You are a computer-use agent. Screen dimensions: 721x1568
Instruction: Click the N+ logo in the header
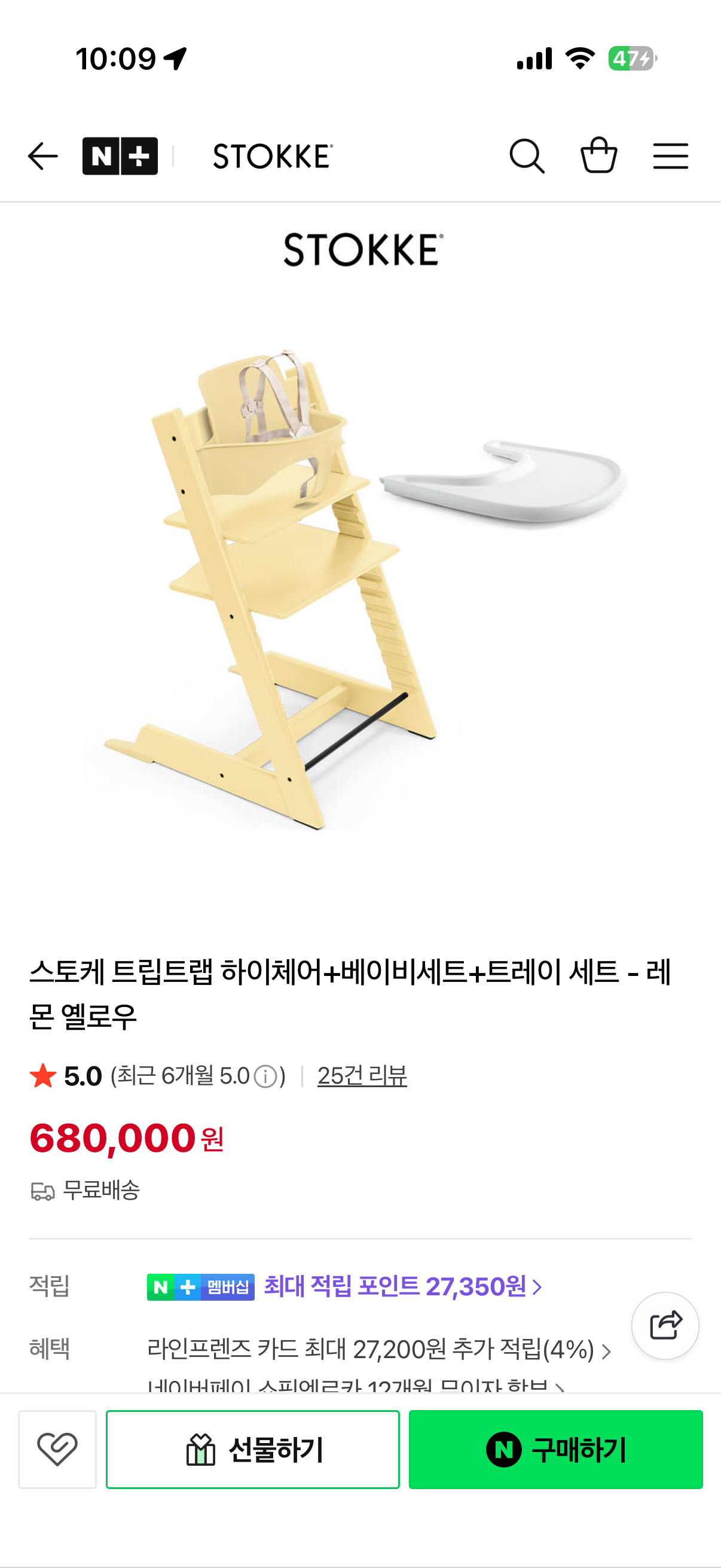point(121,156)
